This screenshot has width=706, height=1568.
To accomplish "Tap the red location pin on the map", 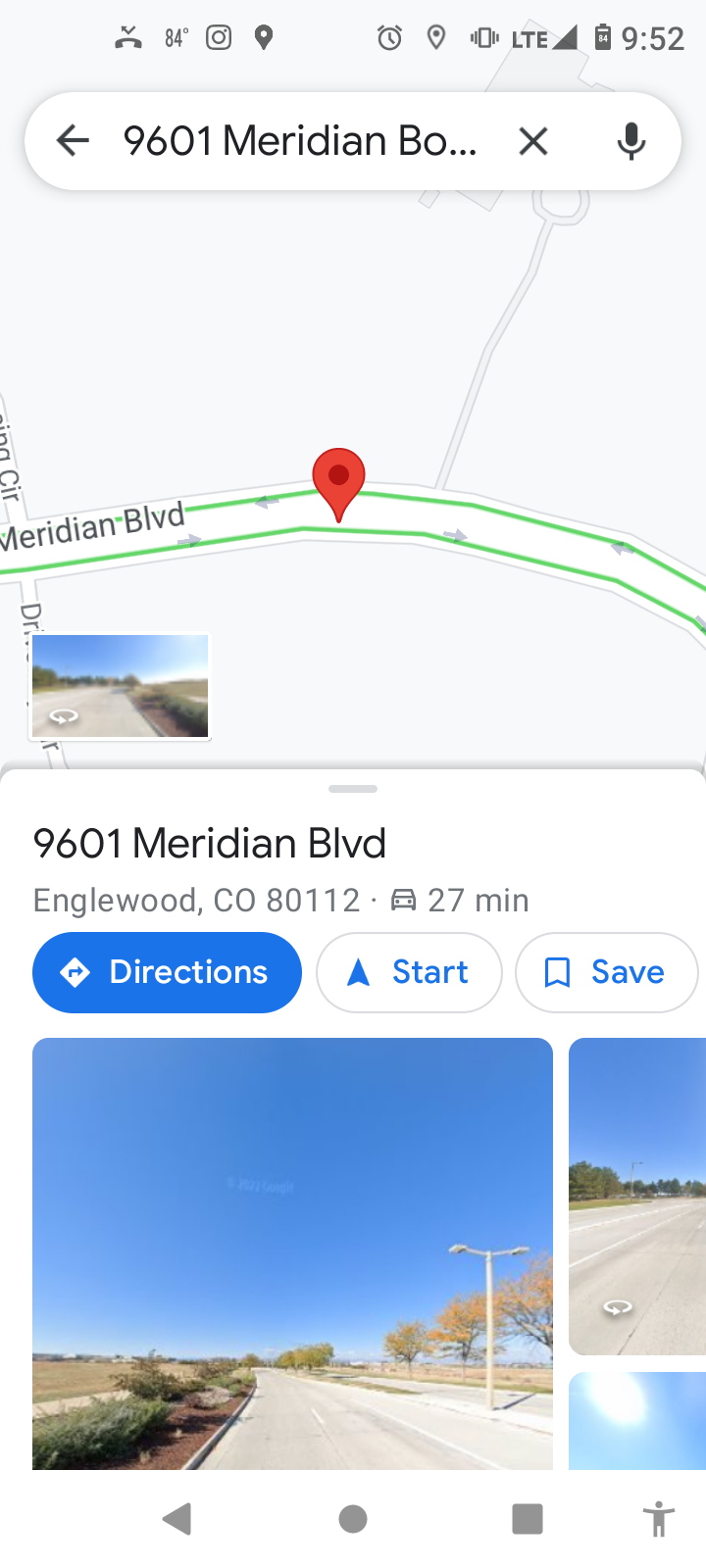I will pyautogui.click(x=338, y=484).
